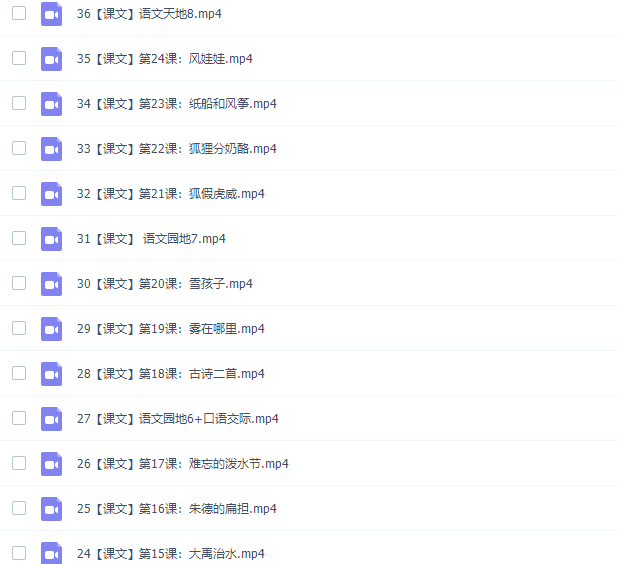Open 第22课：狐狸分奶酪.mp4 video
The width and height of the screenshot is (618, 564).
tap(177, 149)
